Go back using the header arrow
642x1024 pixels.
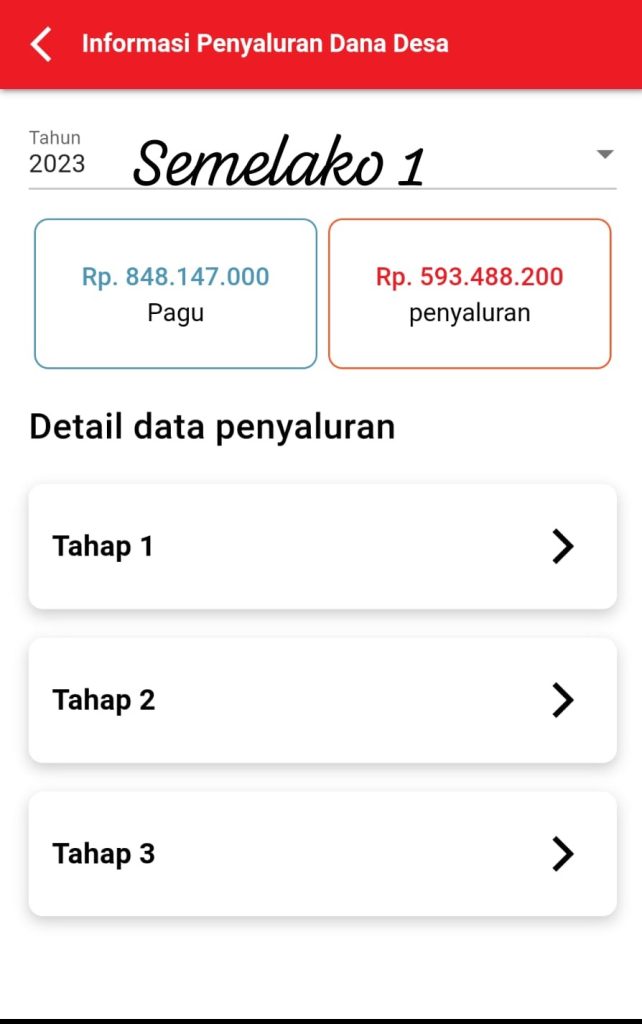tap(41, 44)
